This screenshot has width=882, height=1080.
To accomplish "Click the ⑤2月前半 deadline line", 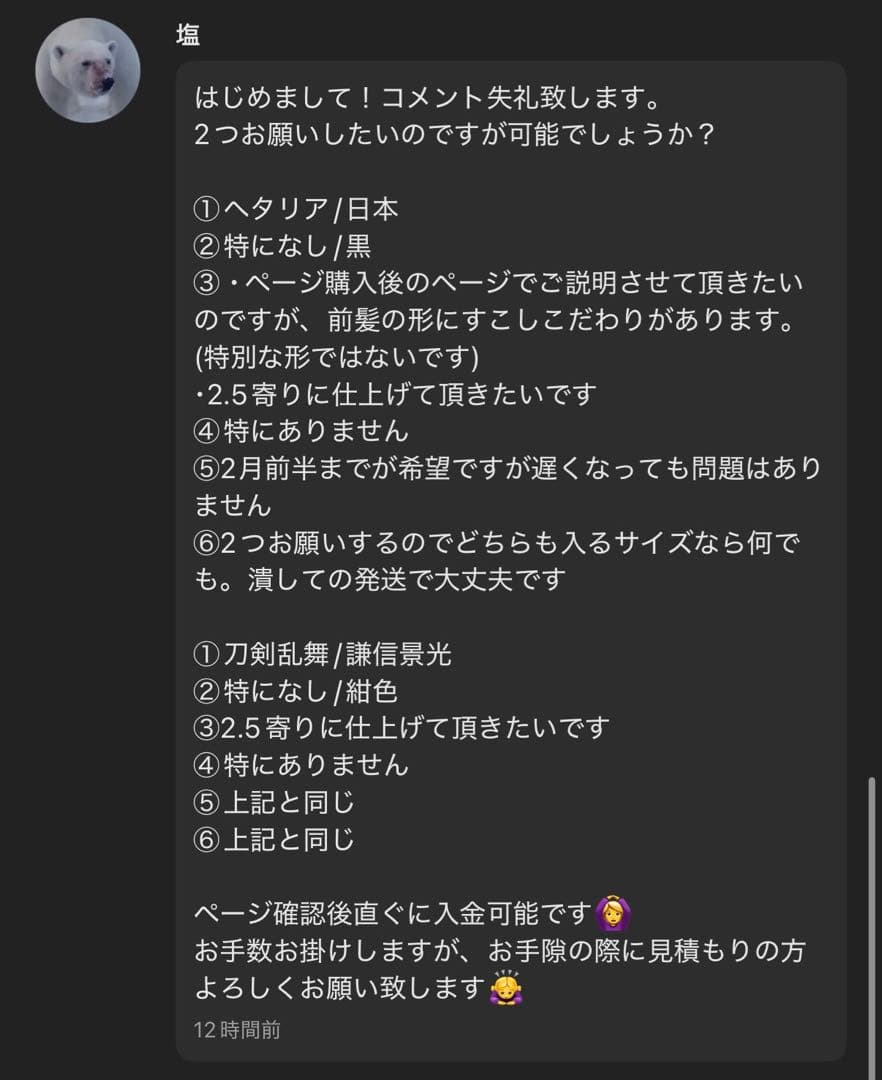I will [x=500, y=470].
